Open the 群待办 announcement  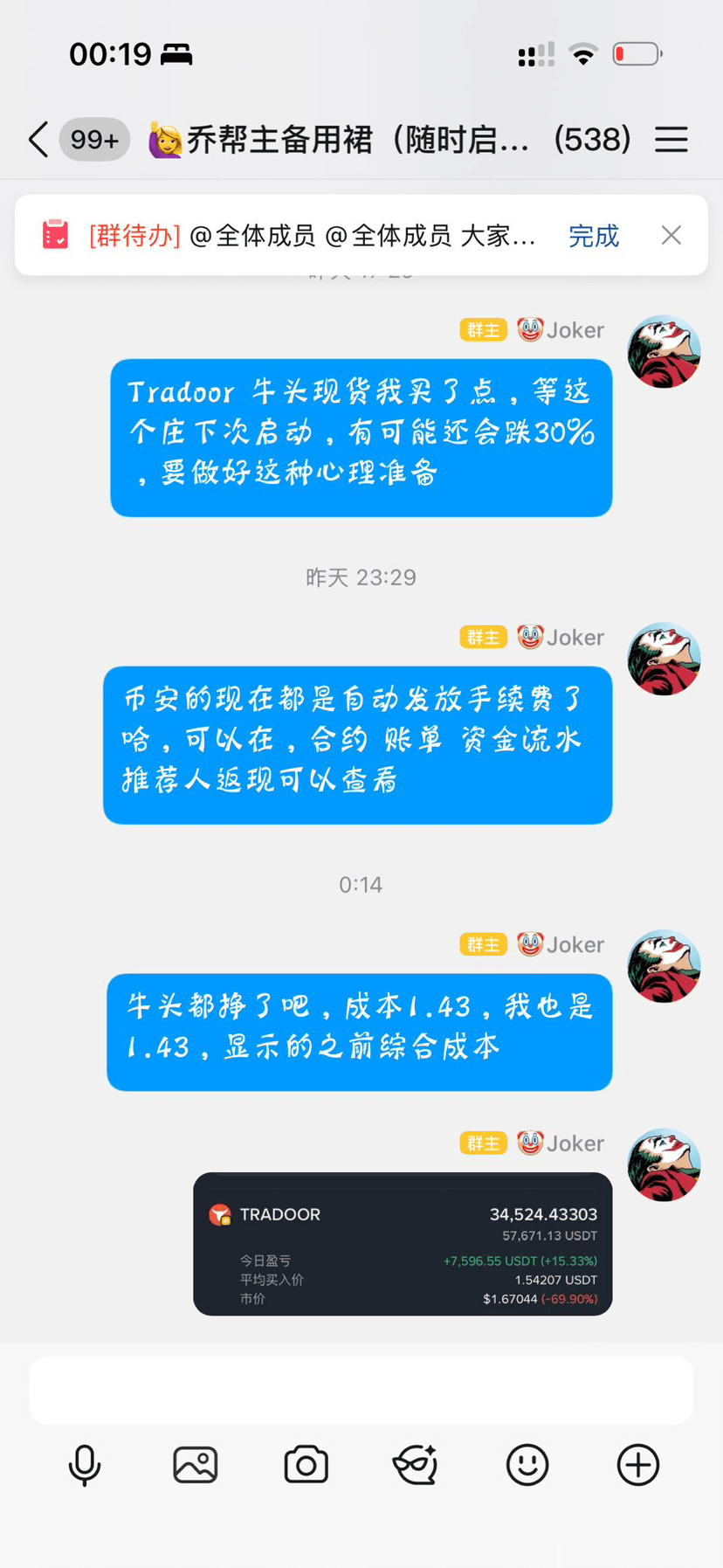314,236
